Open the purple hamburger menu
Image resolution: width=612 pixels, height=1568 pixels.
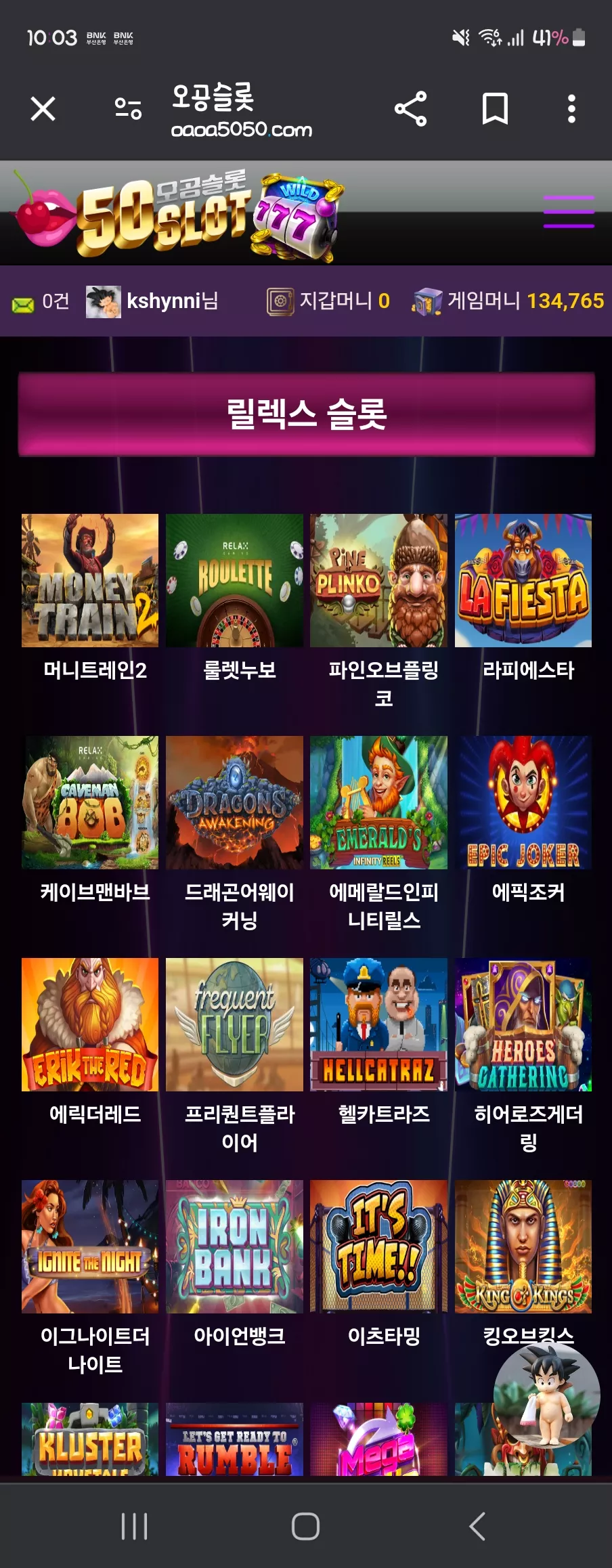pyautogui.click(x=569, y=211)
